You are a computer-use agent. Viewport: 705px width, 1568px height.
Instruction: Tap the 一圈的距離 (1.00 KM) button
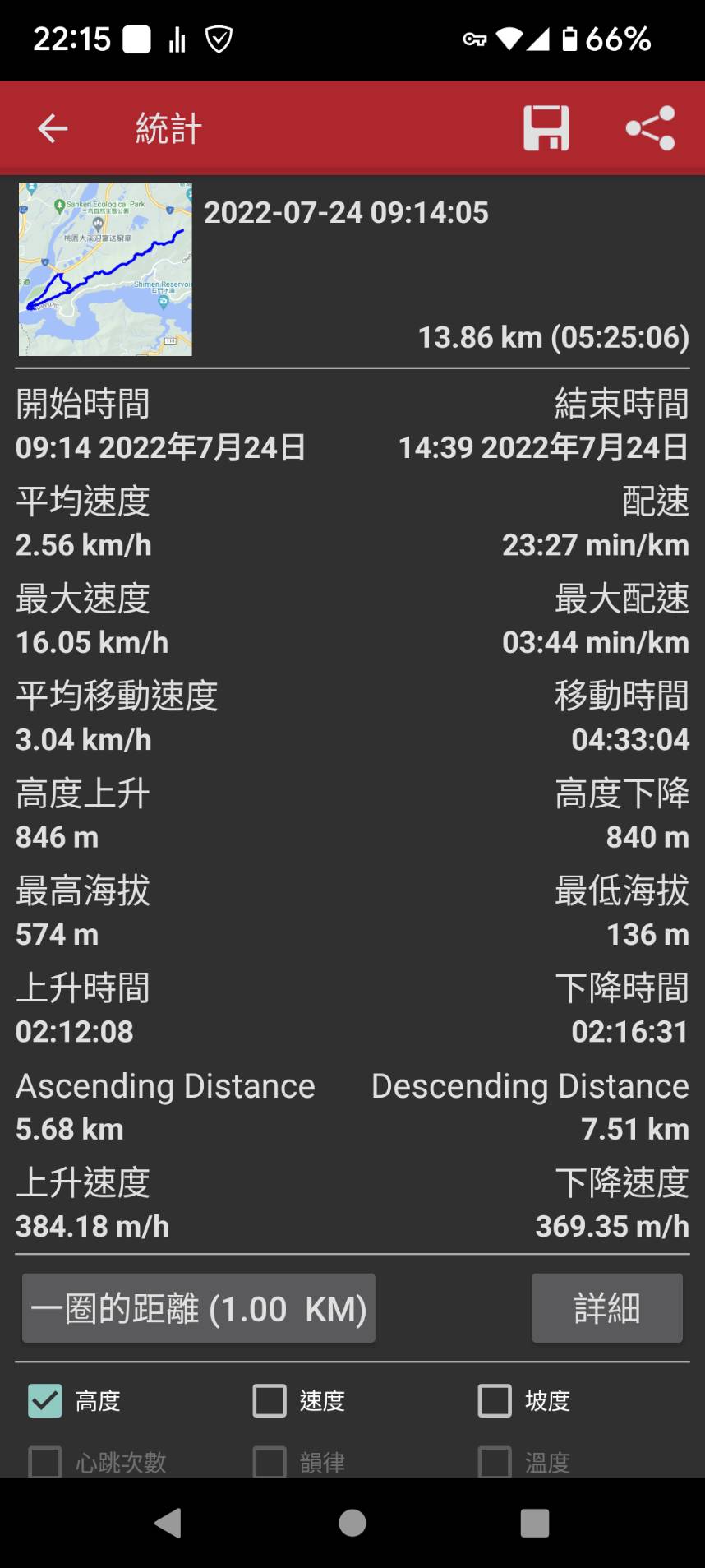(199, 1308)
